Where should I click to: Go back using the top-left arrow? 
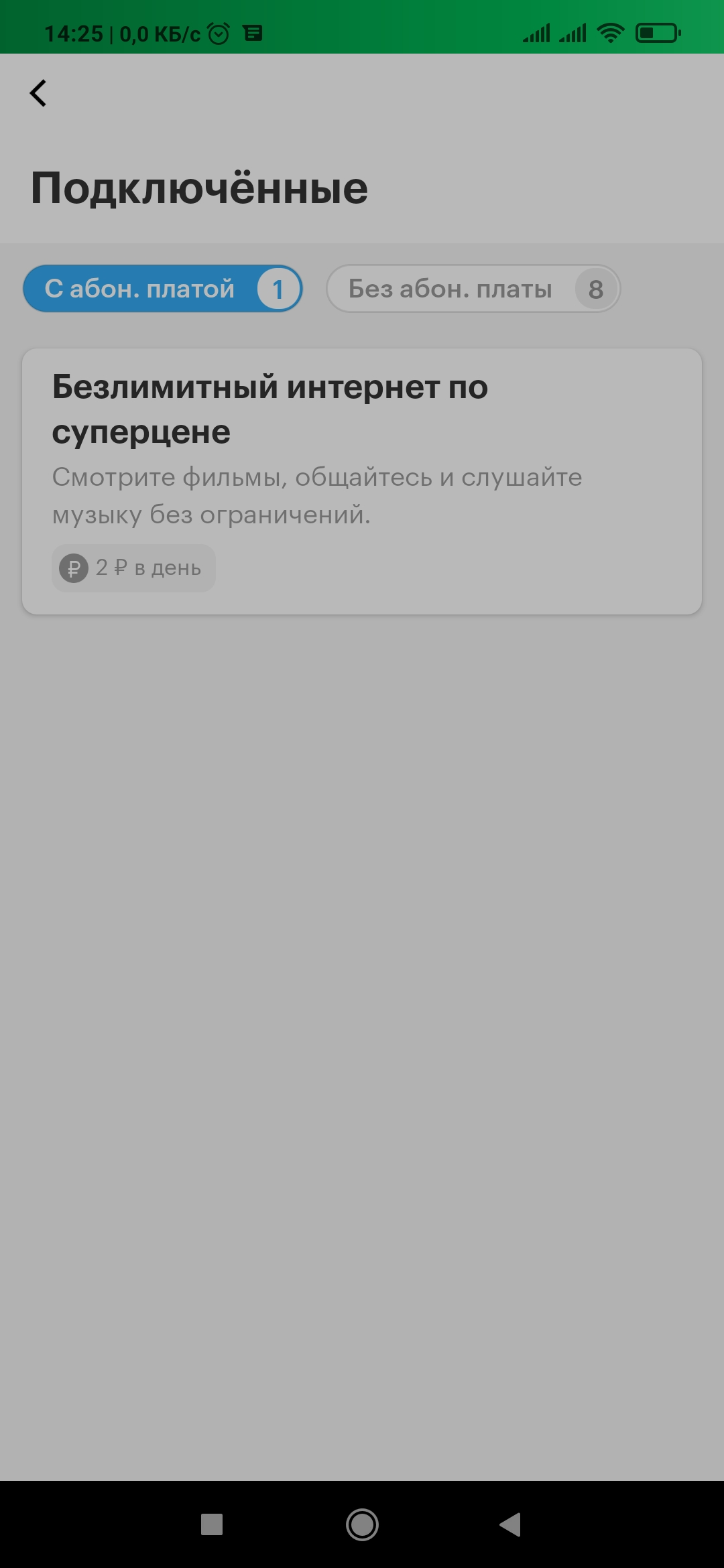click(38, 93)
